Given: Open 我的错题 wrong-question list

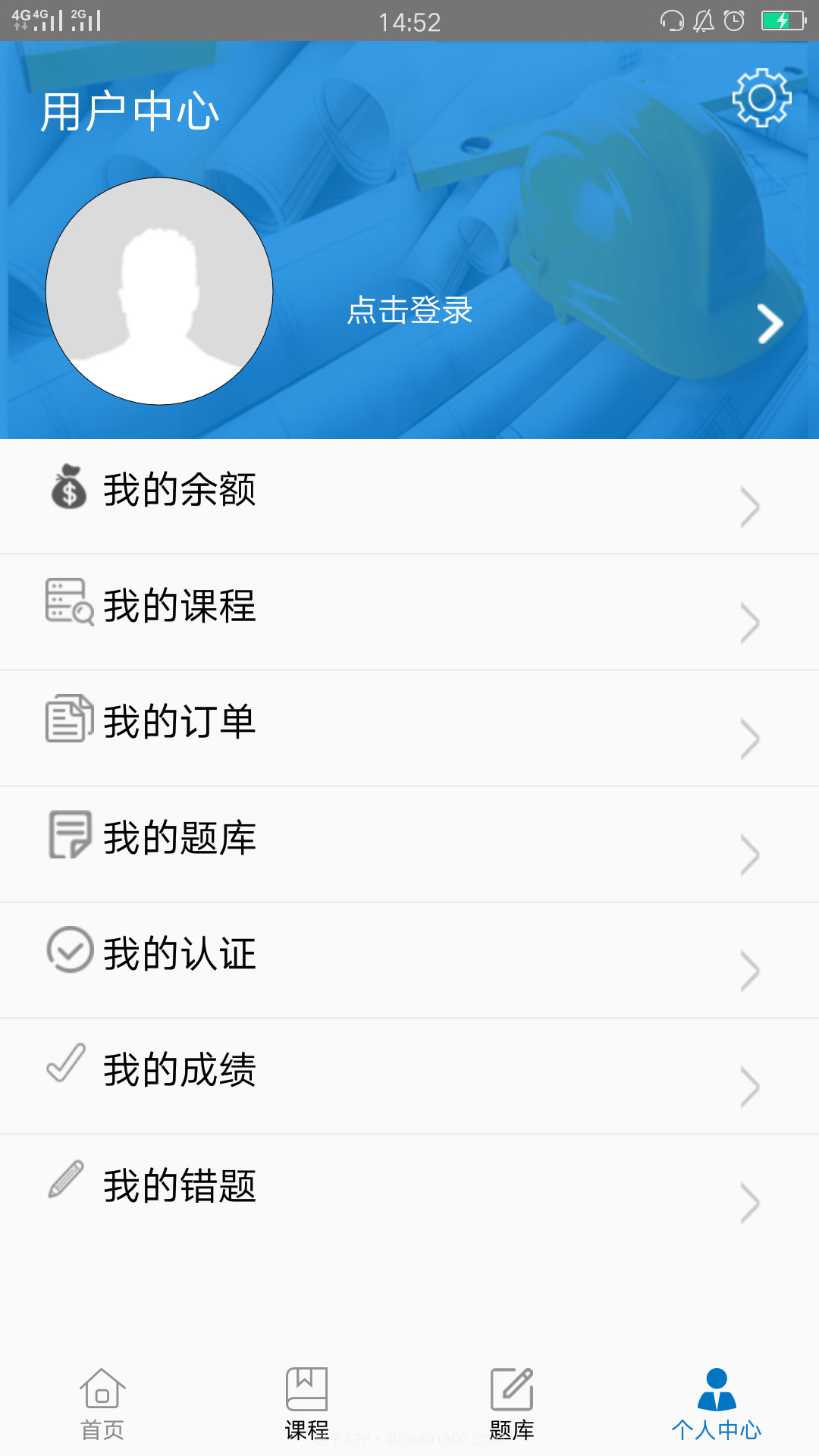Looking at the screenshot, I should pos(409,1187).
